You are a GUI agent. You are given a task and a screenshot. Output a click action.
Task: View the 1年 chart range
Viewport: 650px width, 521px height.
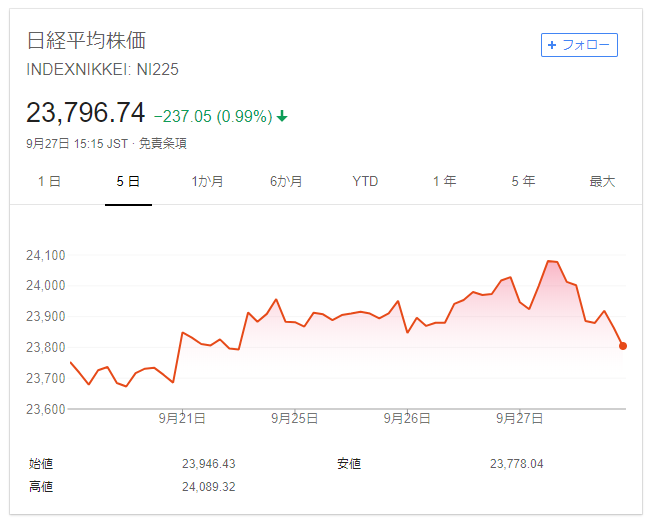444,181
